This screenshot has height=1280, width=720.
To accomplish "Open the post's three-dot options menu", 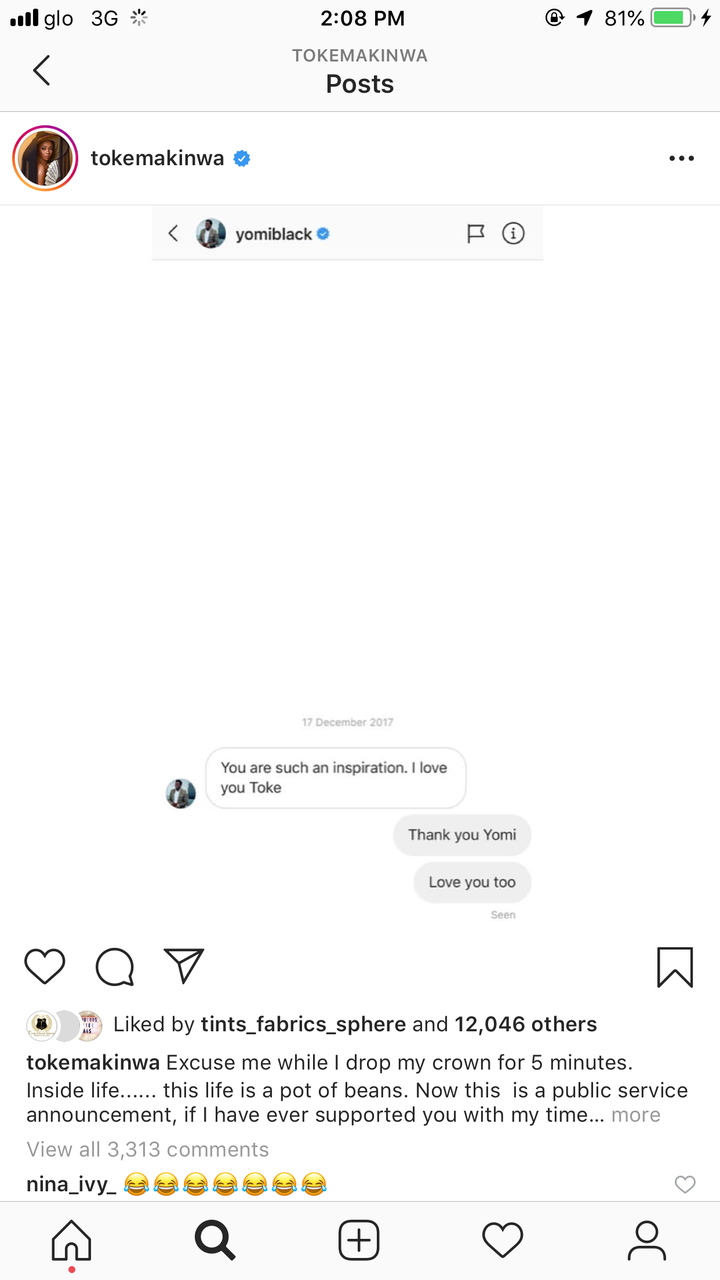I will (681, 158).
